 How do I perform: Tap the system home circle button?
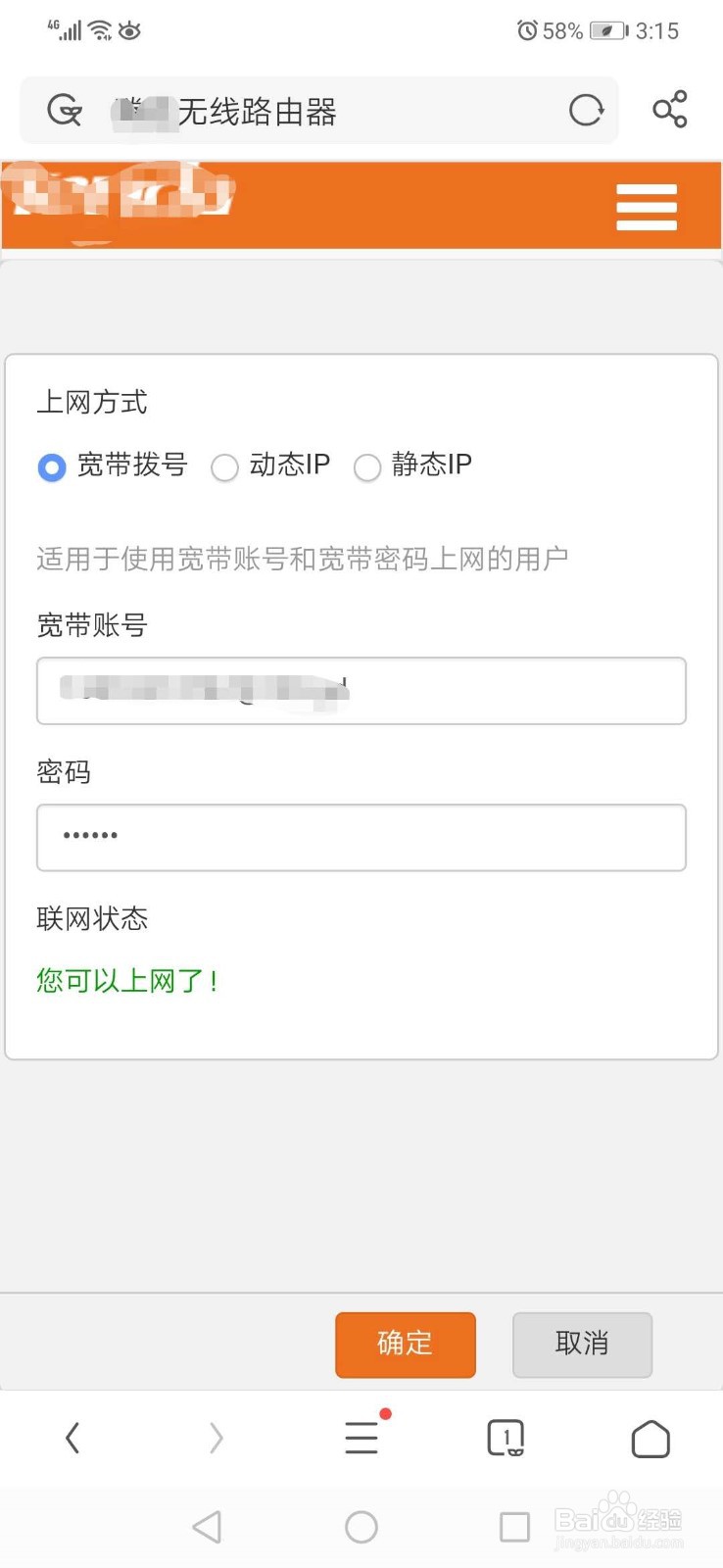click(x=361, y=1526)
